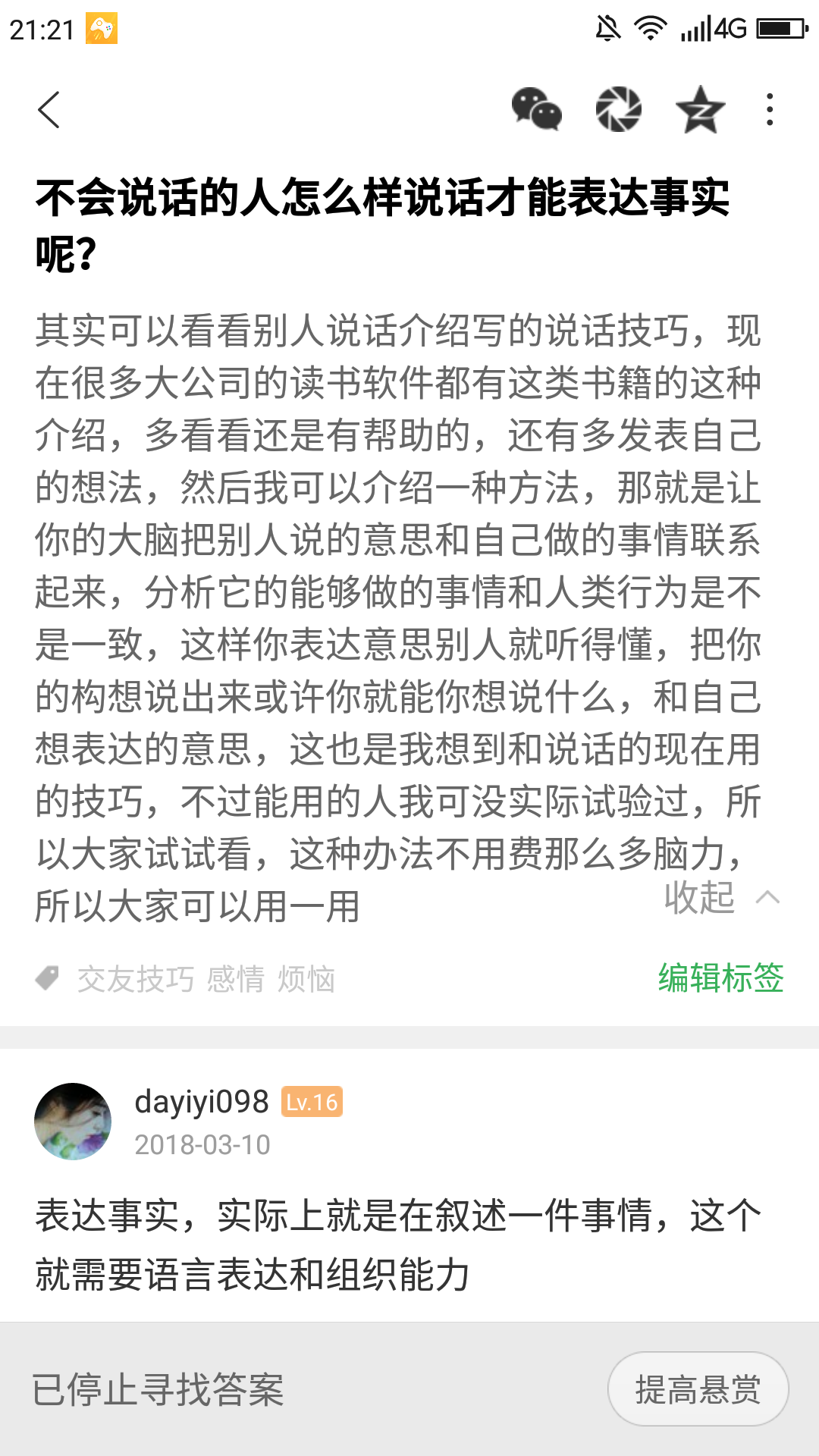The height and width of the screenshot is (1456, 819).
Task: Open the 感情 tag
Action: (x=236, y=979)
